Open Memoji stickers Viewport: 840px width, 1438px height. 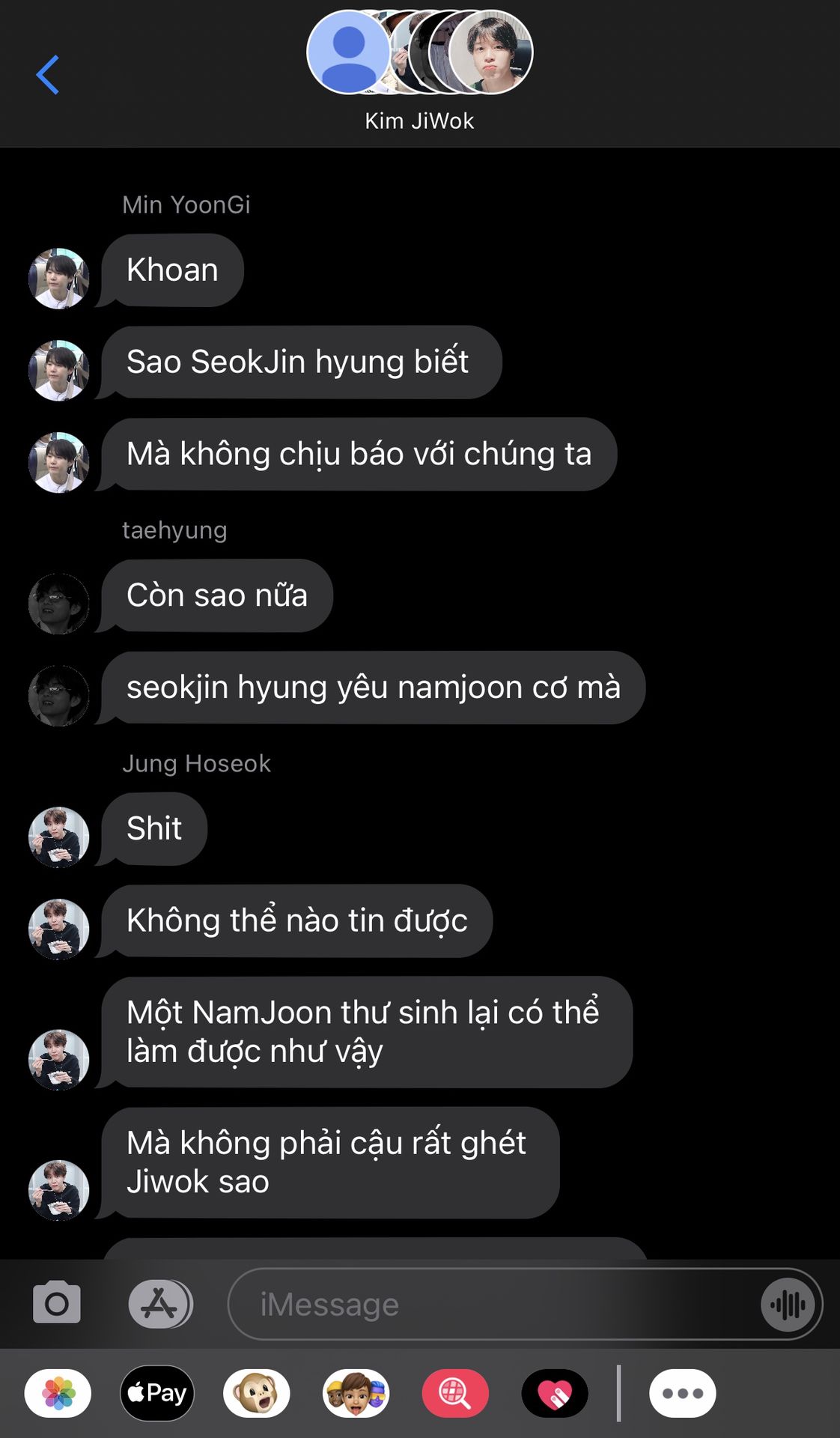[356, 1393]
